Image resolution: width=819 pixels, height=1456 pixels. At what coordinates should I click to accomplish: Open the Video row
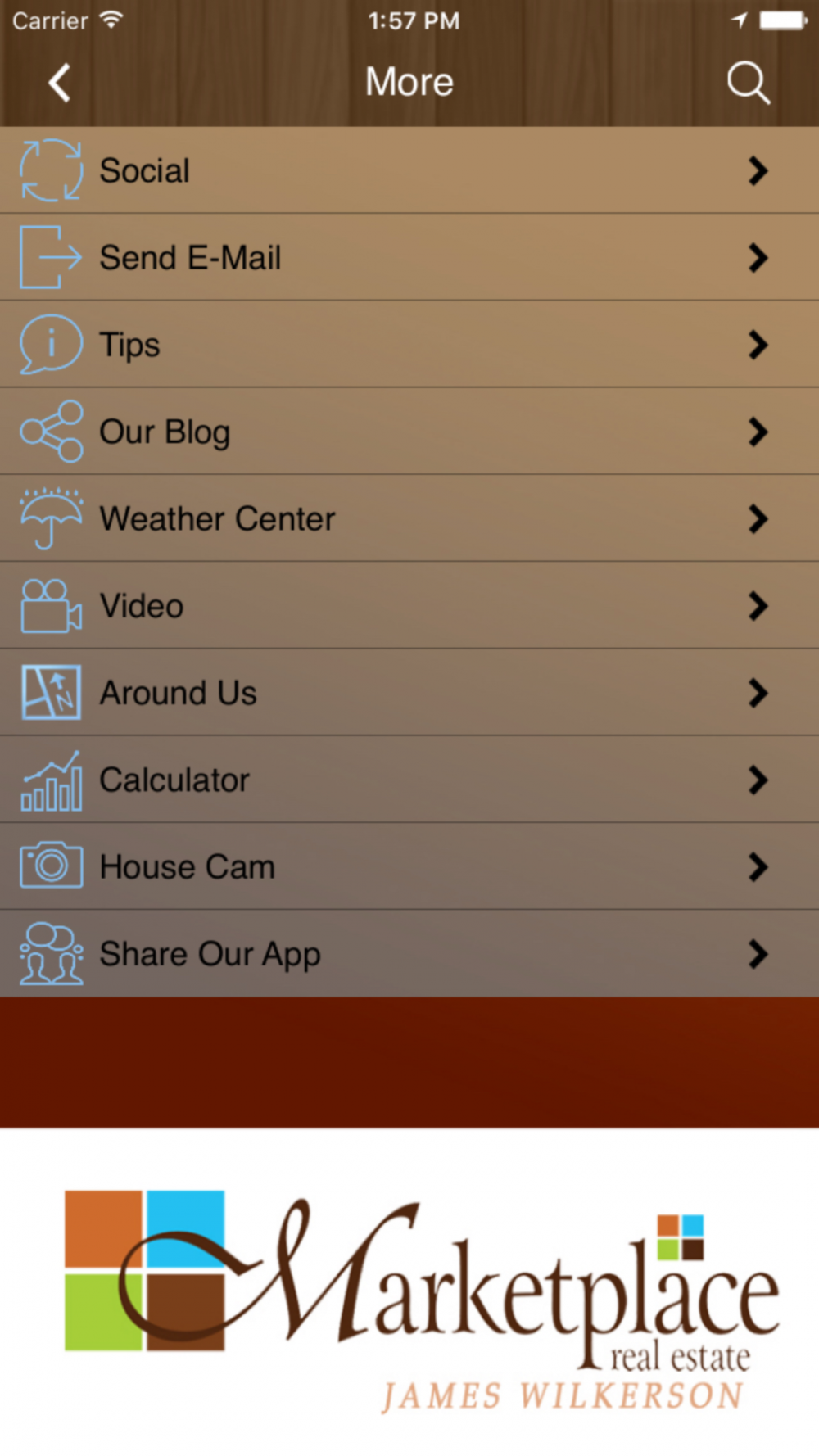[x=409, y=606]
